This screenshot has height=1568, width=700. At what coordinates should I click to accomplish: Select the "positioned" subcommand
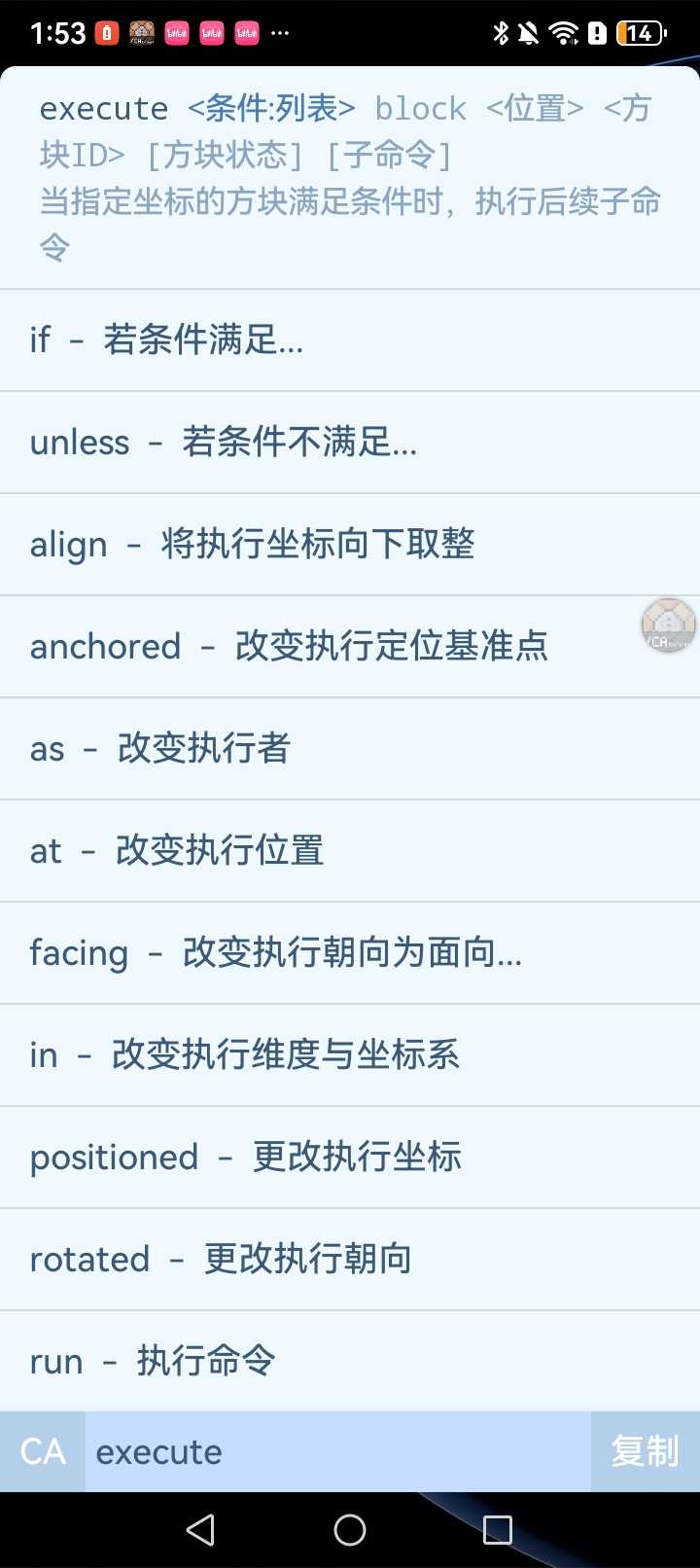pyautogui.click(x=246, y=1158)
